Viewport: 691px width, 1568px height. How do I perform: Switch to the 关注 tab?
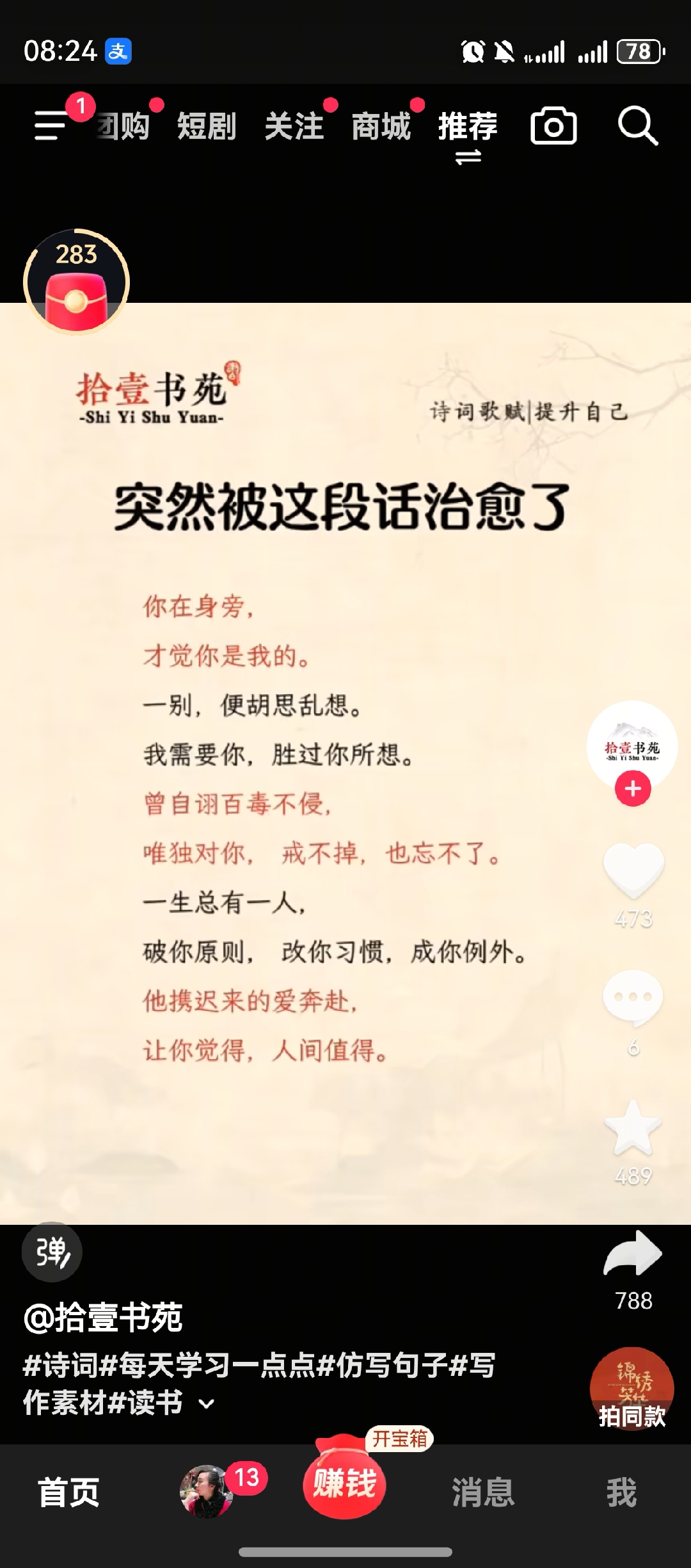click(294, 126)
